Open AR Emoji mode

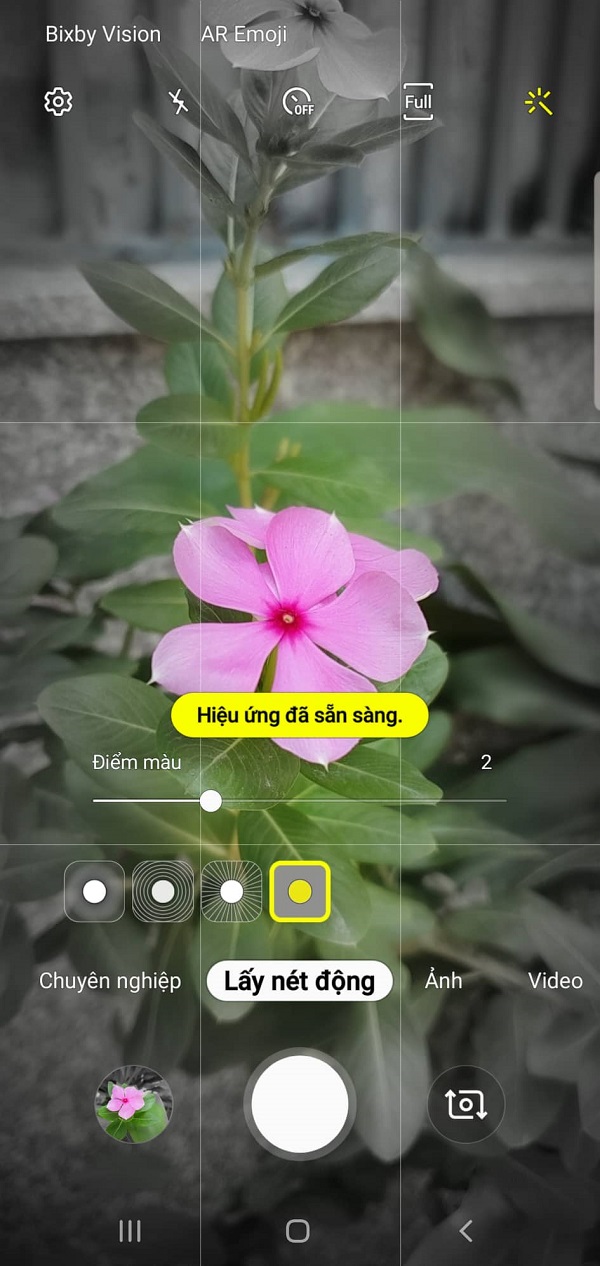(x=244, y=34)
